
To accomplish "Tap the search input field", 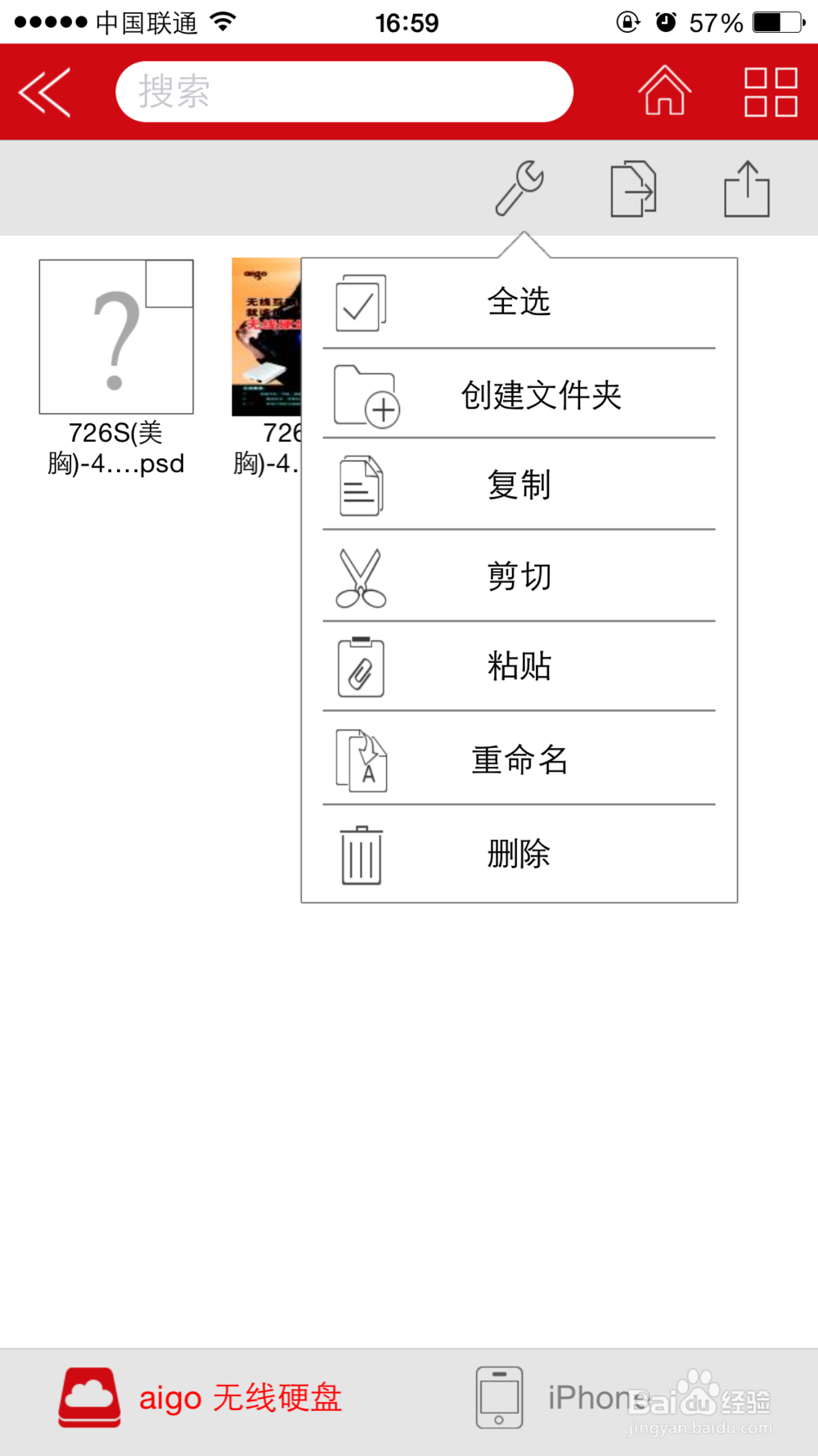I will pyautogui.click(x=344, y=91).
